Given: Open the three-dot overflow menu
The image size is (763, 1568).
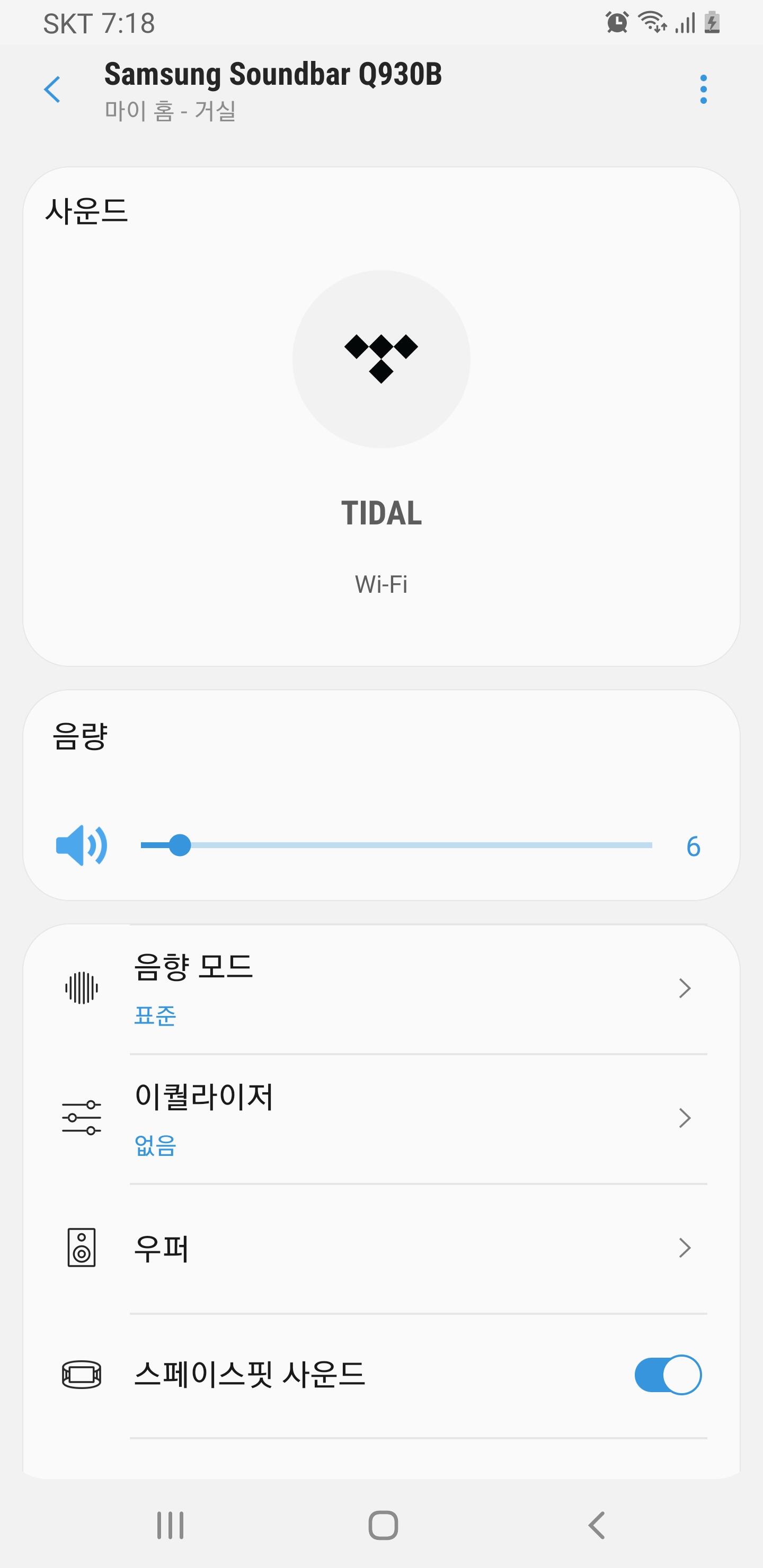Looking at the screenshot, I should 703,90.
